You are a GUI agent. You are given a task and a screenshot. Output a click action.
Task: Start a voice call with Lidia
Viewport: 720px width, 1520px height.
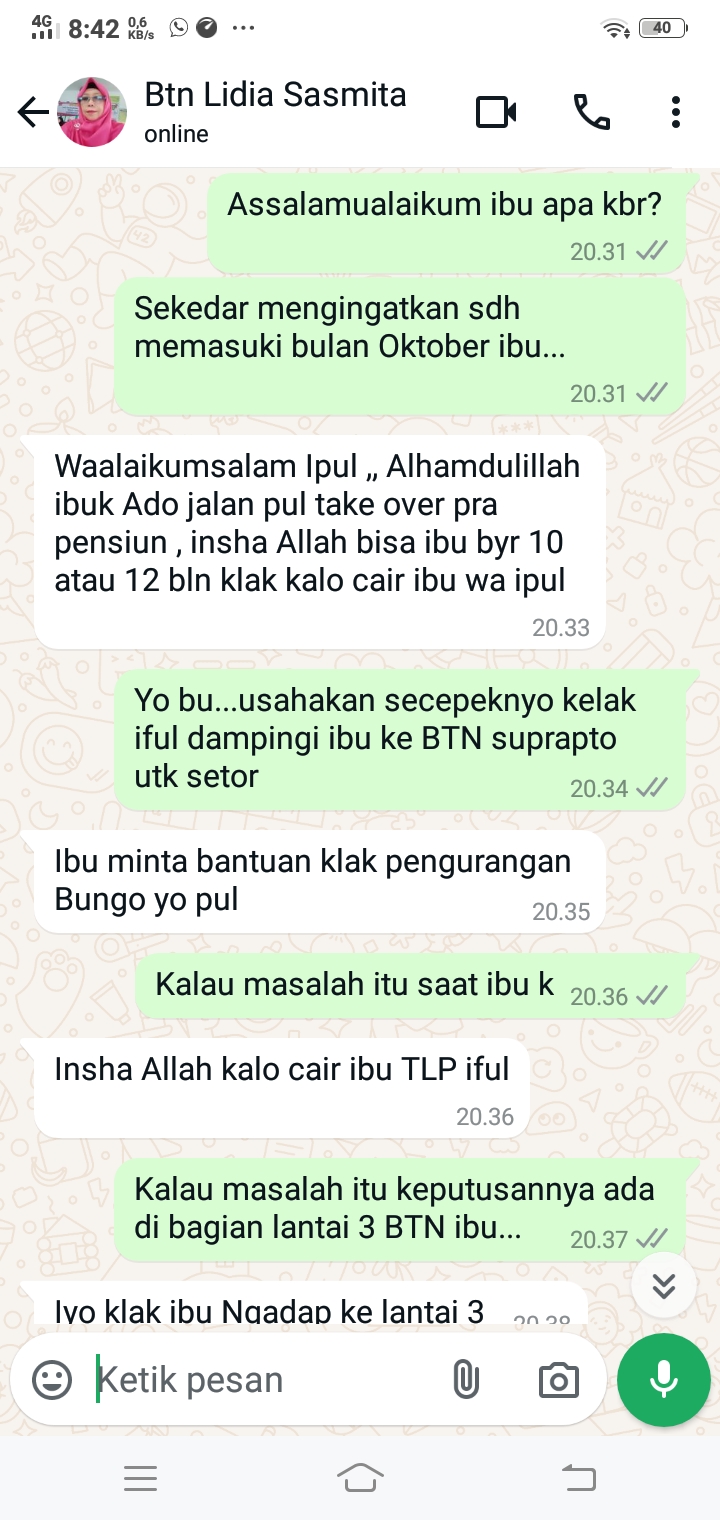(591, 113)
